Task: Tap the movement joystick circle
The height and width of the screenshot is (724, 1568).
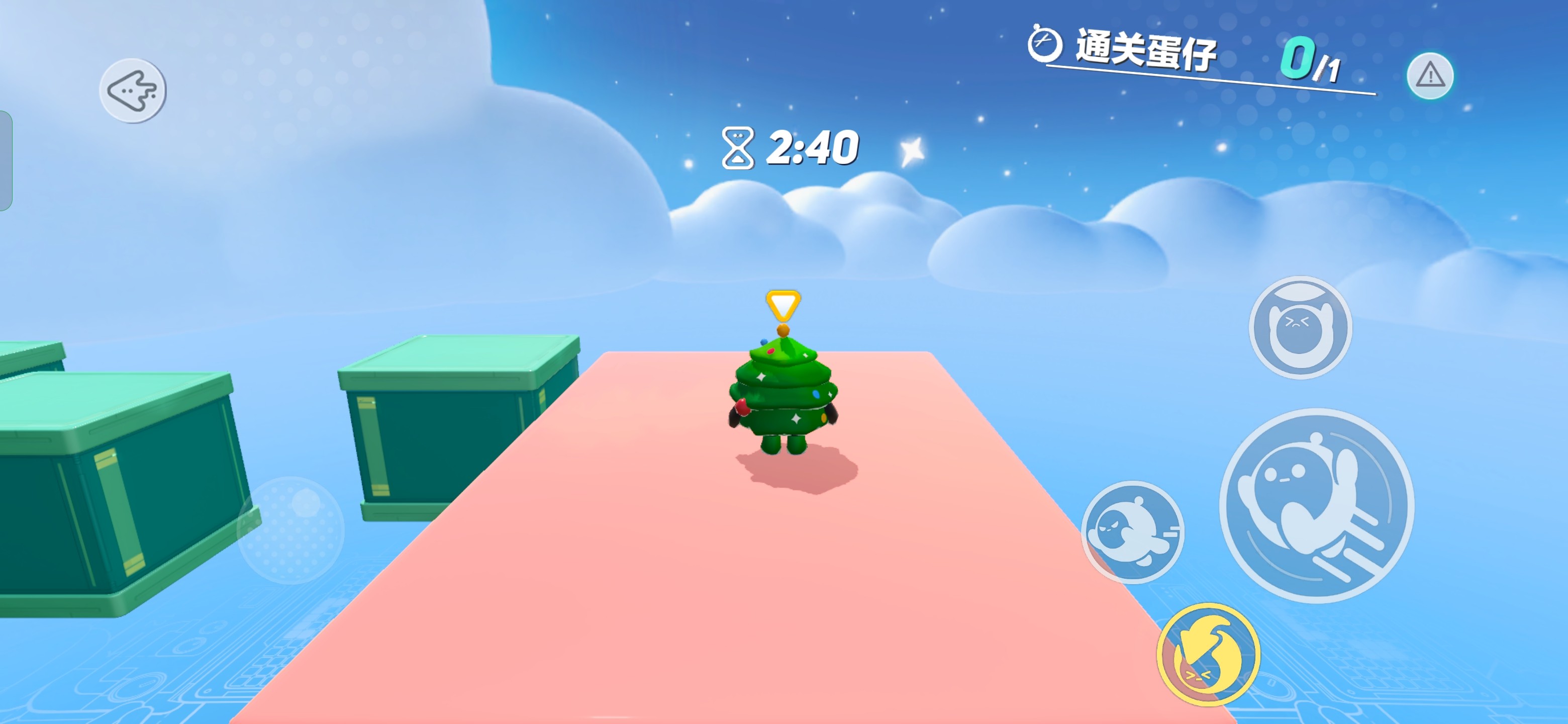Action: pyautogui.click(x=291, y=530)
